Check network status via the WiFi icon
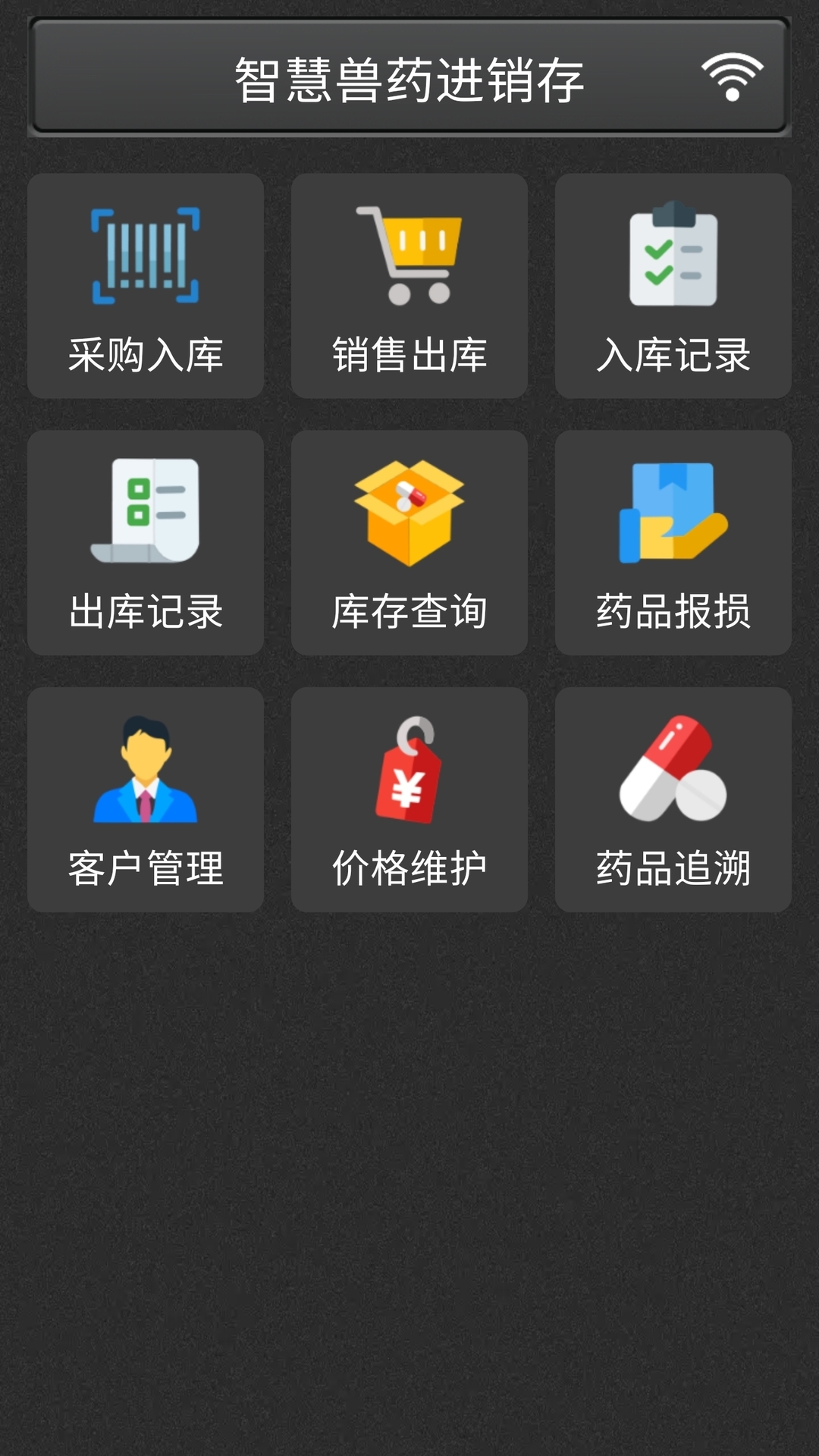 (732, 76)
